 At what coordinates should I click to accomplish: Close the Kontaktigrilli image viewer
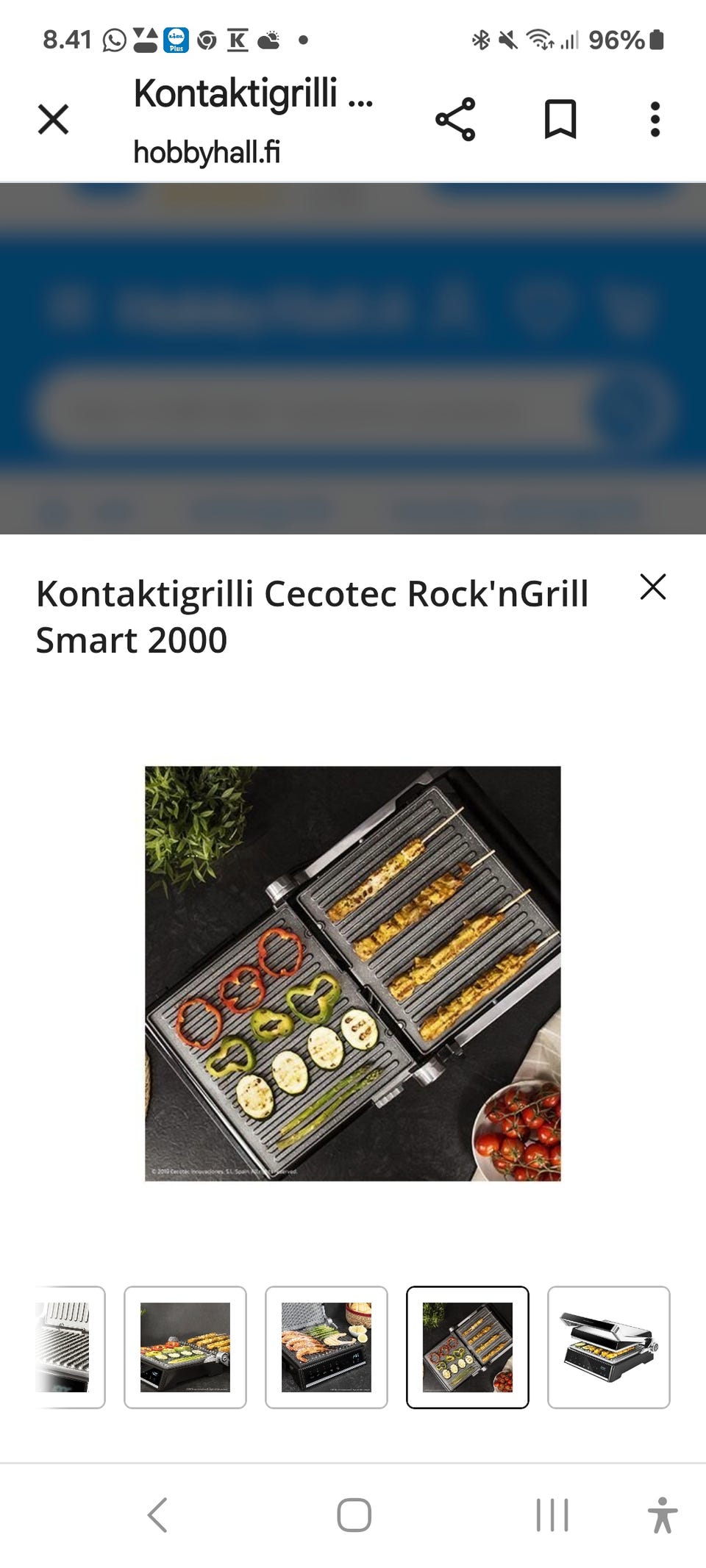[52, 120]
